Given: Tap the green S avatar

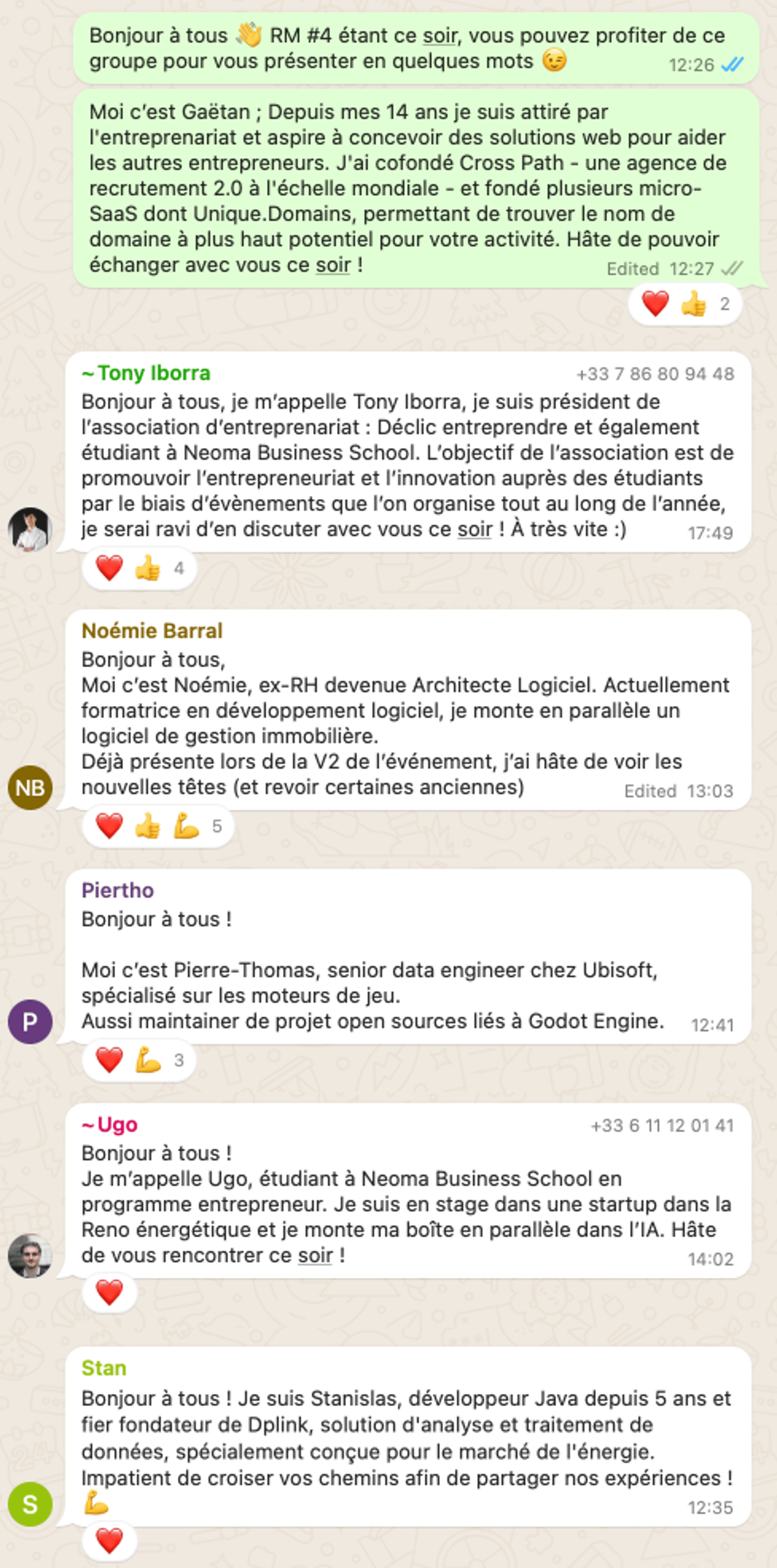Looking at the screenshot, I should click(x=29, y=1504).
